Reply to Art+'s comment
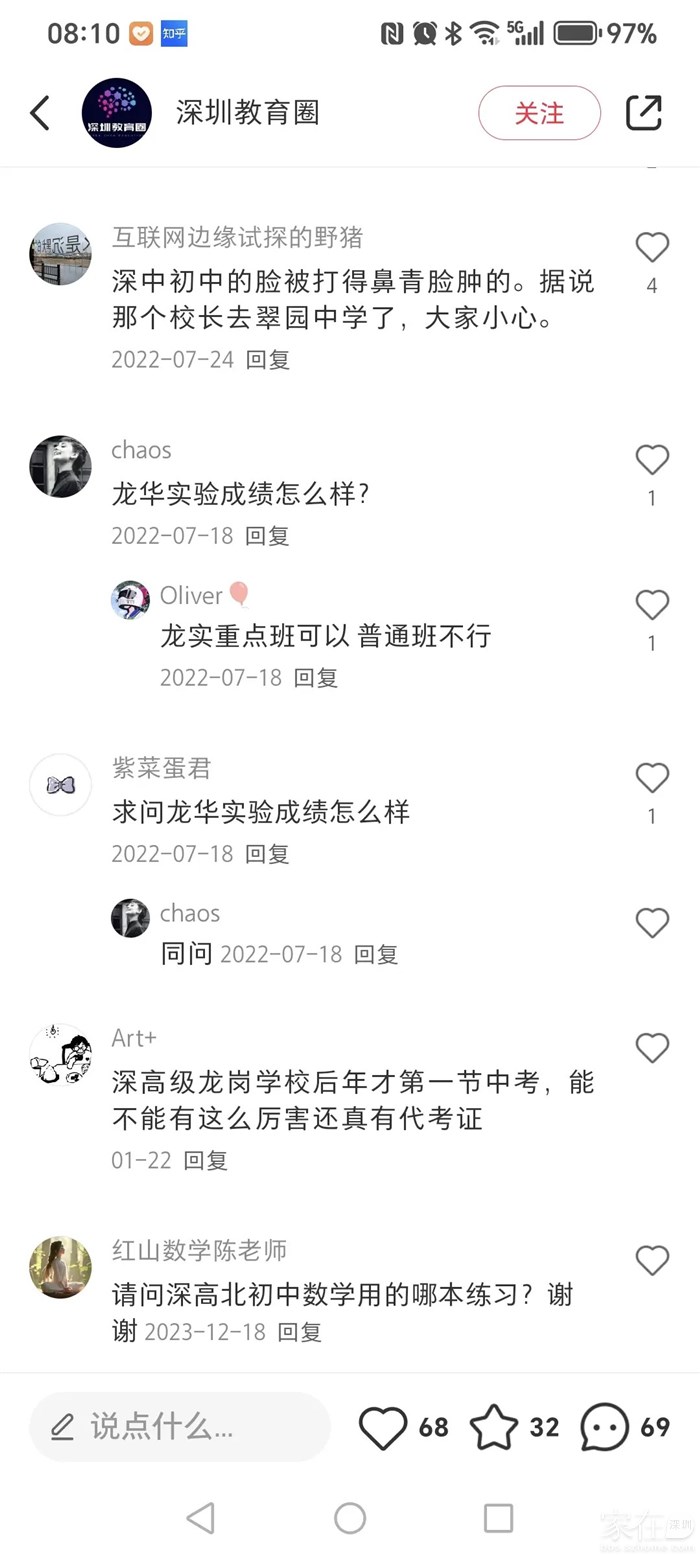 pyautogui.click(x=206, y=1161)
